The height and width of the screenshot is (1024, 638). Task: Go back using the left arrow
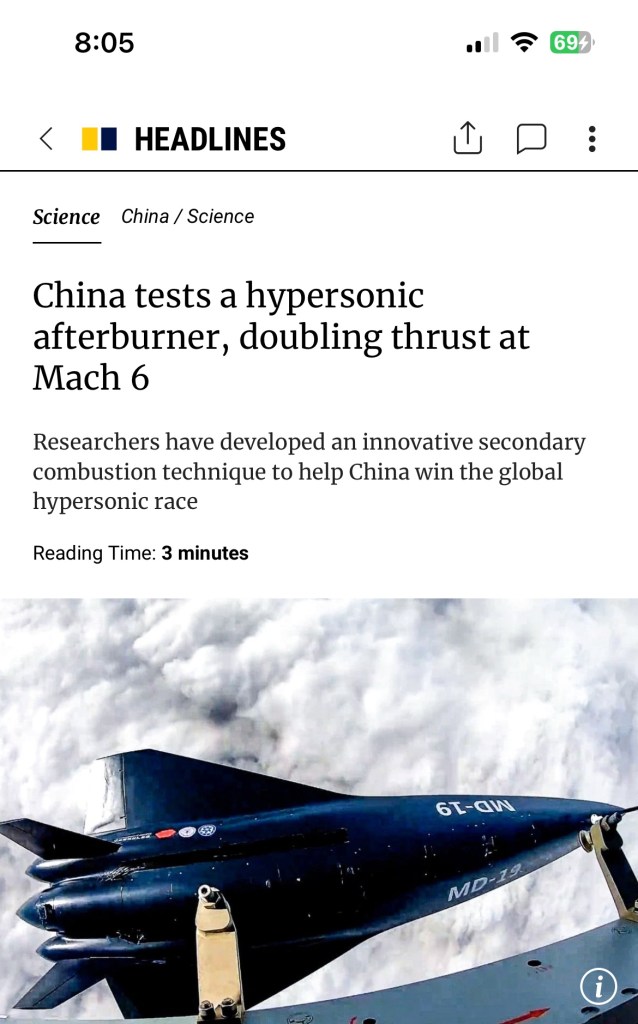pos(46,139)
